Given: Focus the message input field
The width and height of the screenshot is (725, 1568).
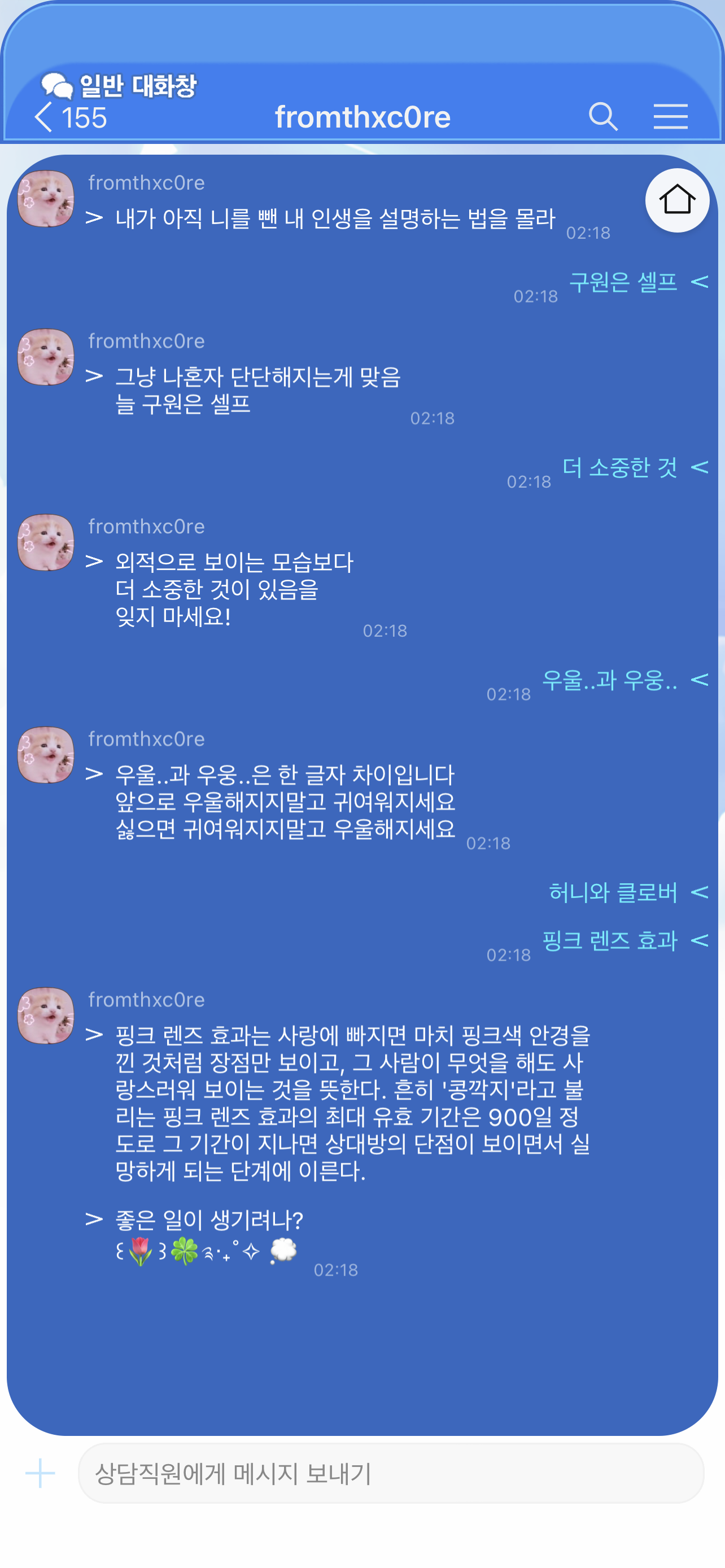Looking at the screenshot, I should pyautogui.click(x=391, y=1473).
